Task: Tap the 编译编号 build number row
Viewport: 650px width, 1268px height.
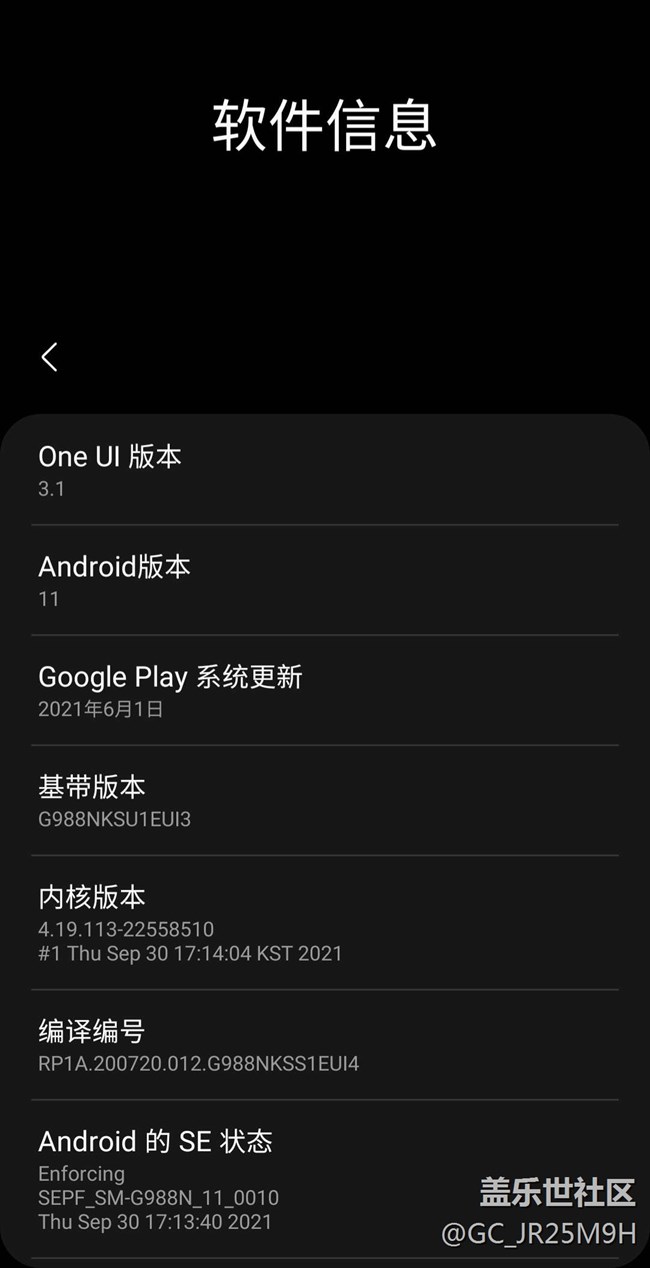Action: pyautogui.click(x=324, y=1045)
